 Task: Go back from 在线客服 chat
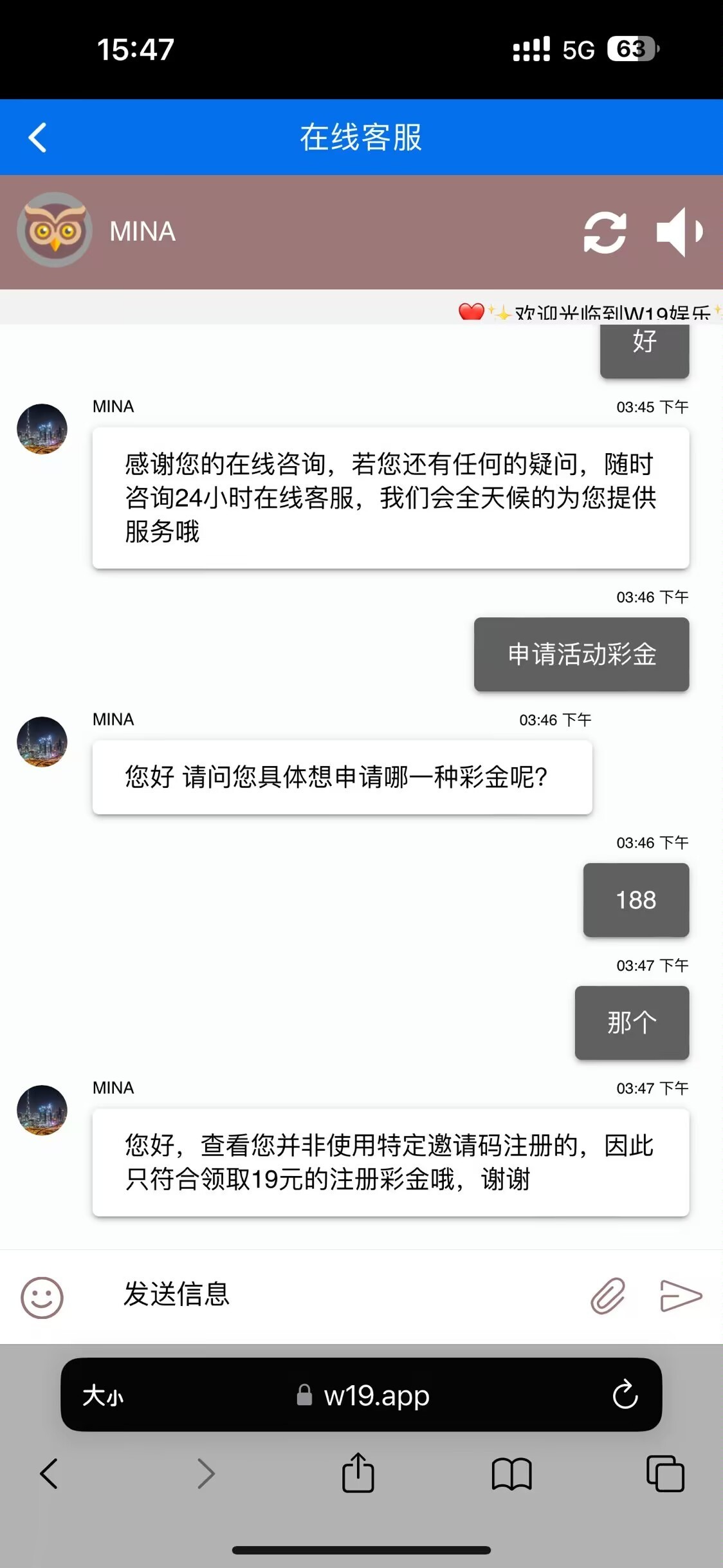37,137
